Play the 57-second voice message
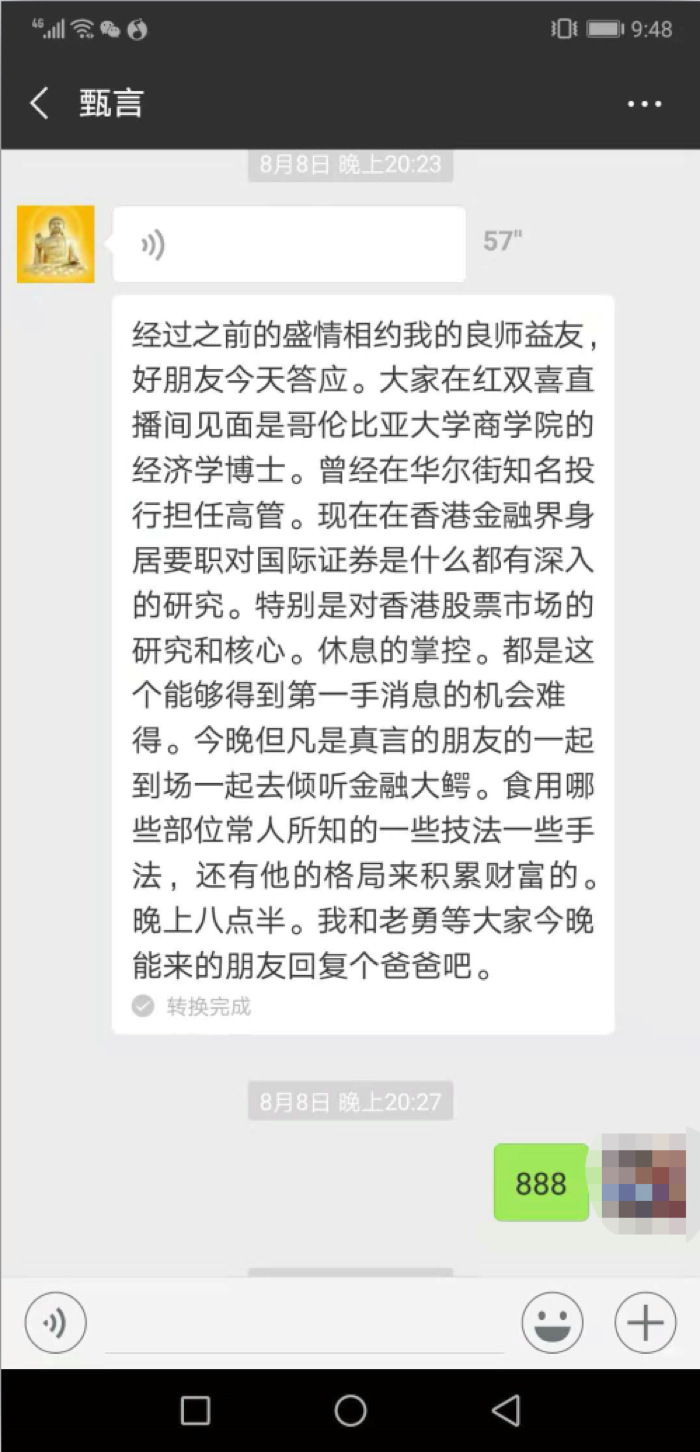This screenshot has width=700, height=1452. click(x=289, y=244)
